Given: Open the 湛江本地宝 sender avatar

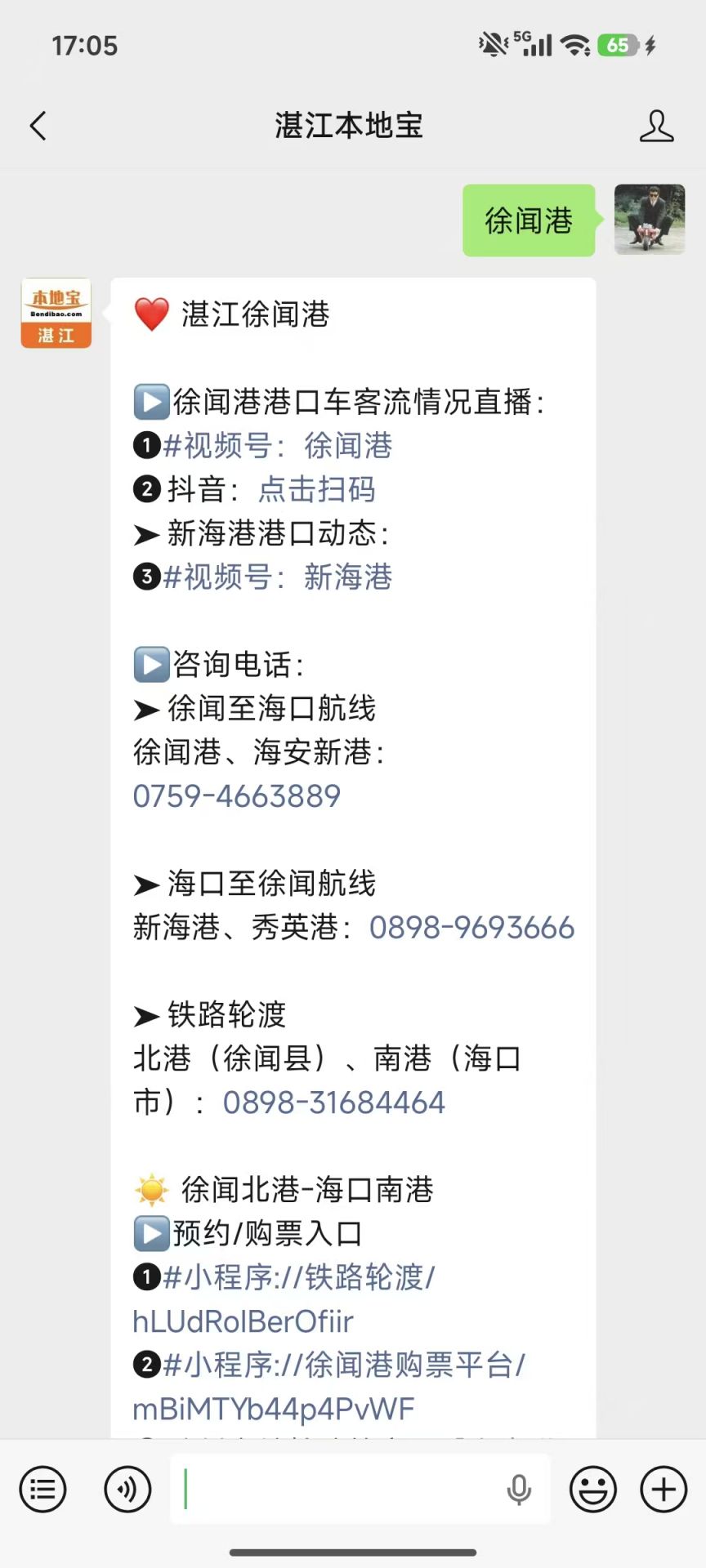Looking at the screenshot, I should 56,314.
